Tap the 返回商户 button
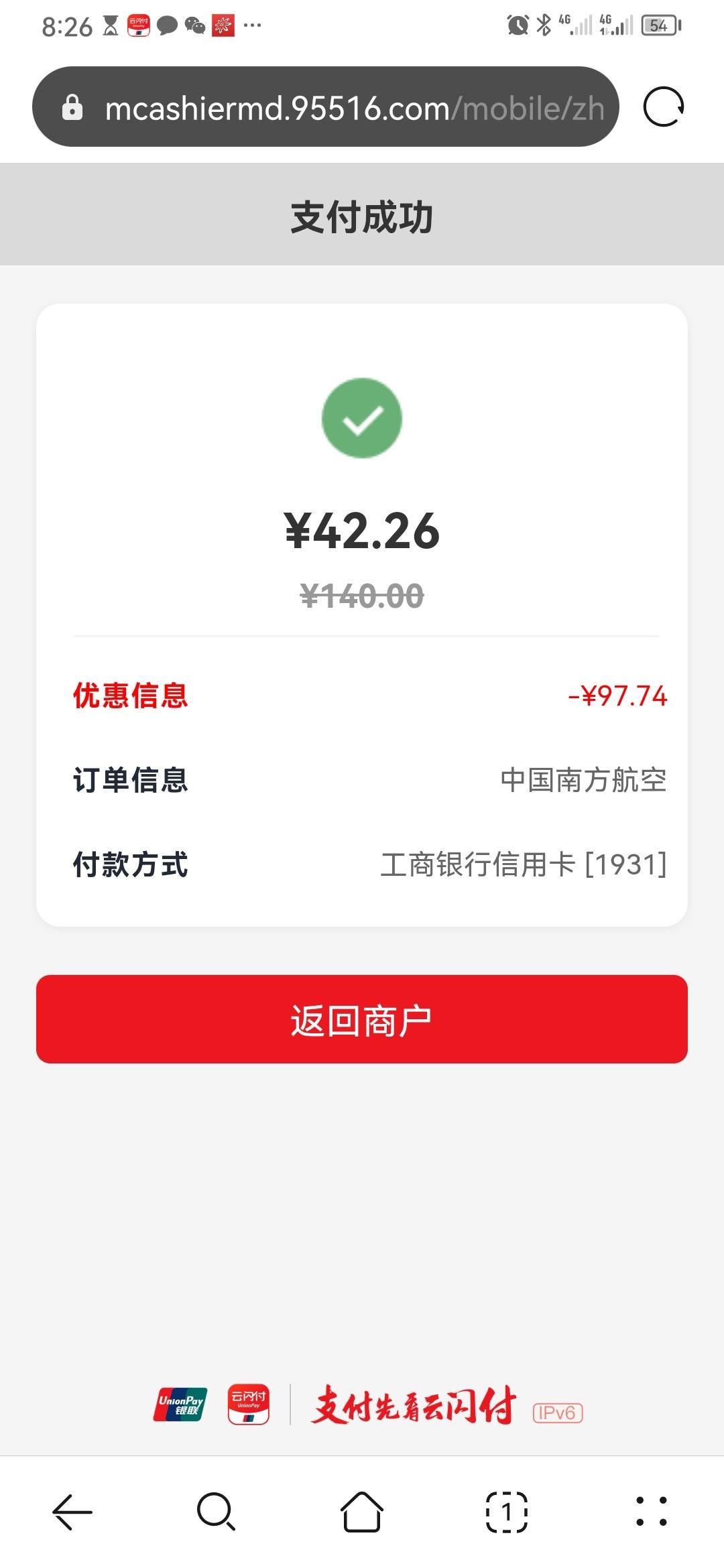The height and width of the screenshot is (1568, 724). [362, 1019]
